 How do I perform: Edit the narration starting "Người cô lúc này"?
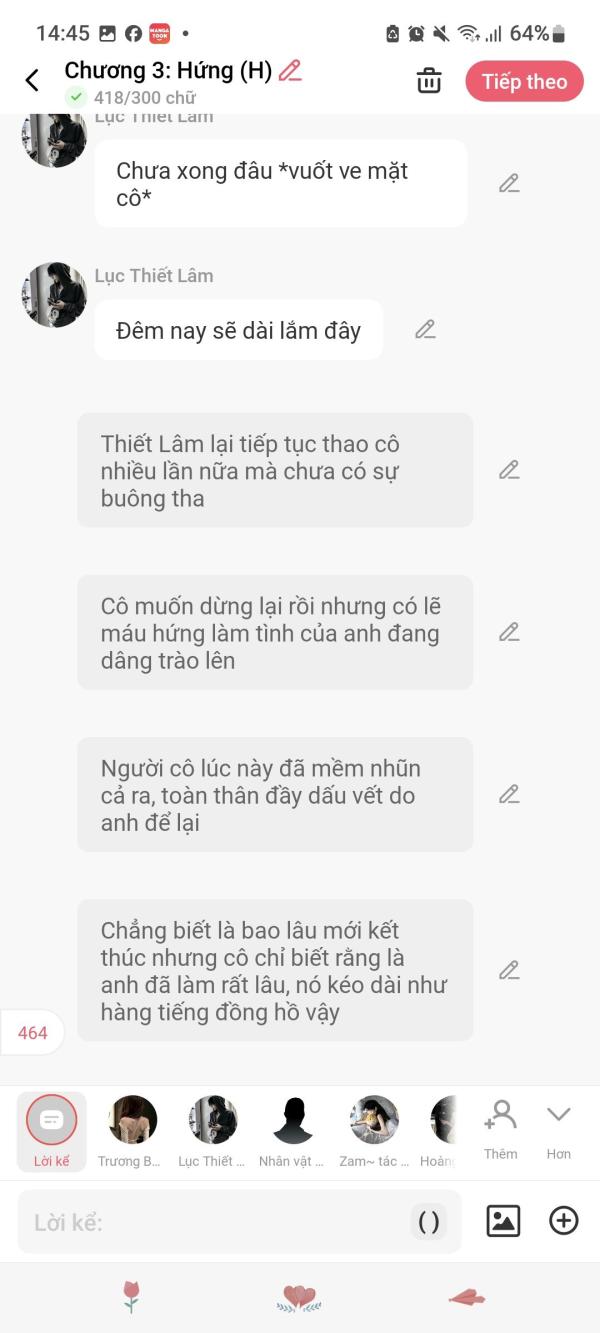509,794
